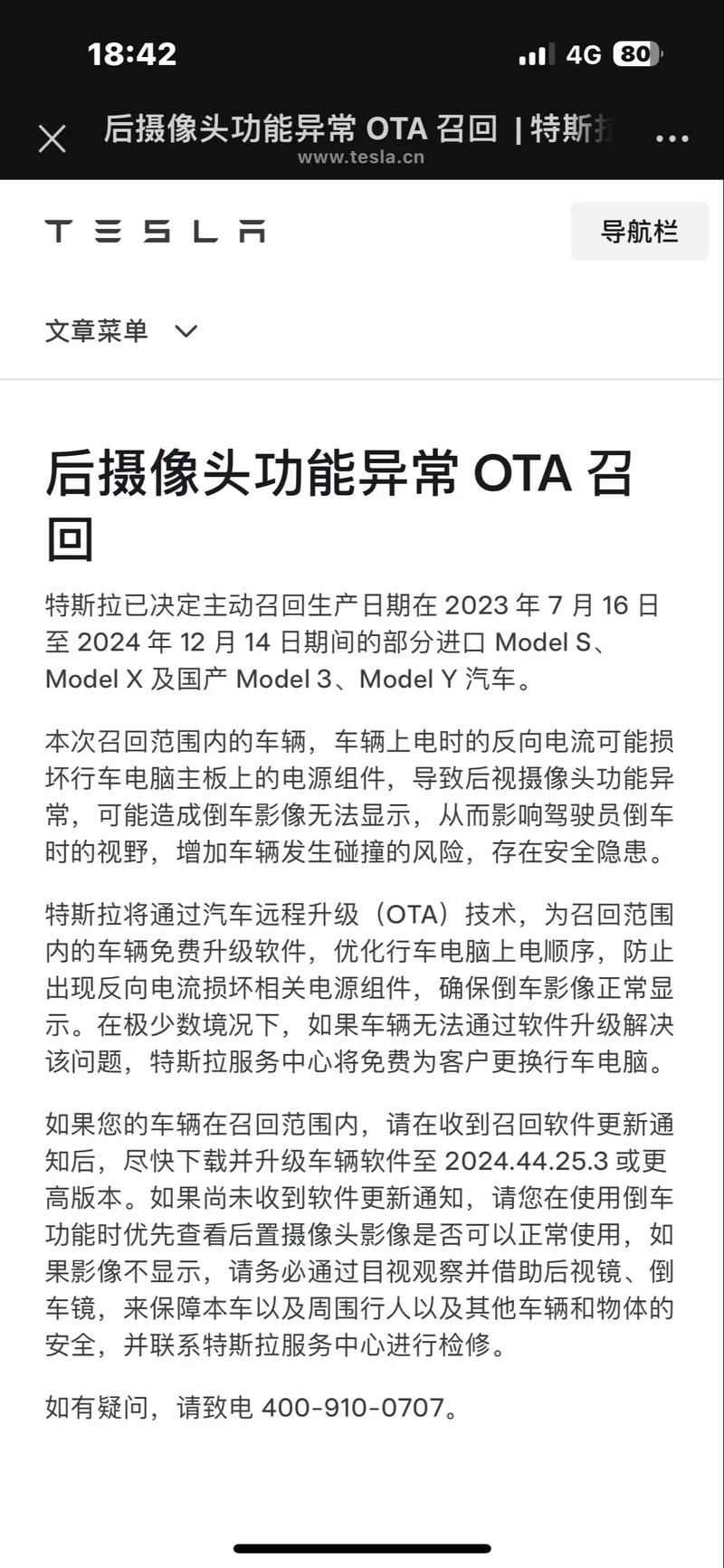Tap the www.tesla.cn URL text
The width and height of the screenshot is (724, 1568).
click(x=361, y=157)
